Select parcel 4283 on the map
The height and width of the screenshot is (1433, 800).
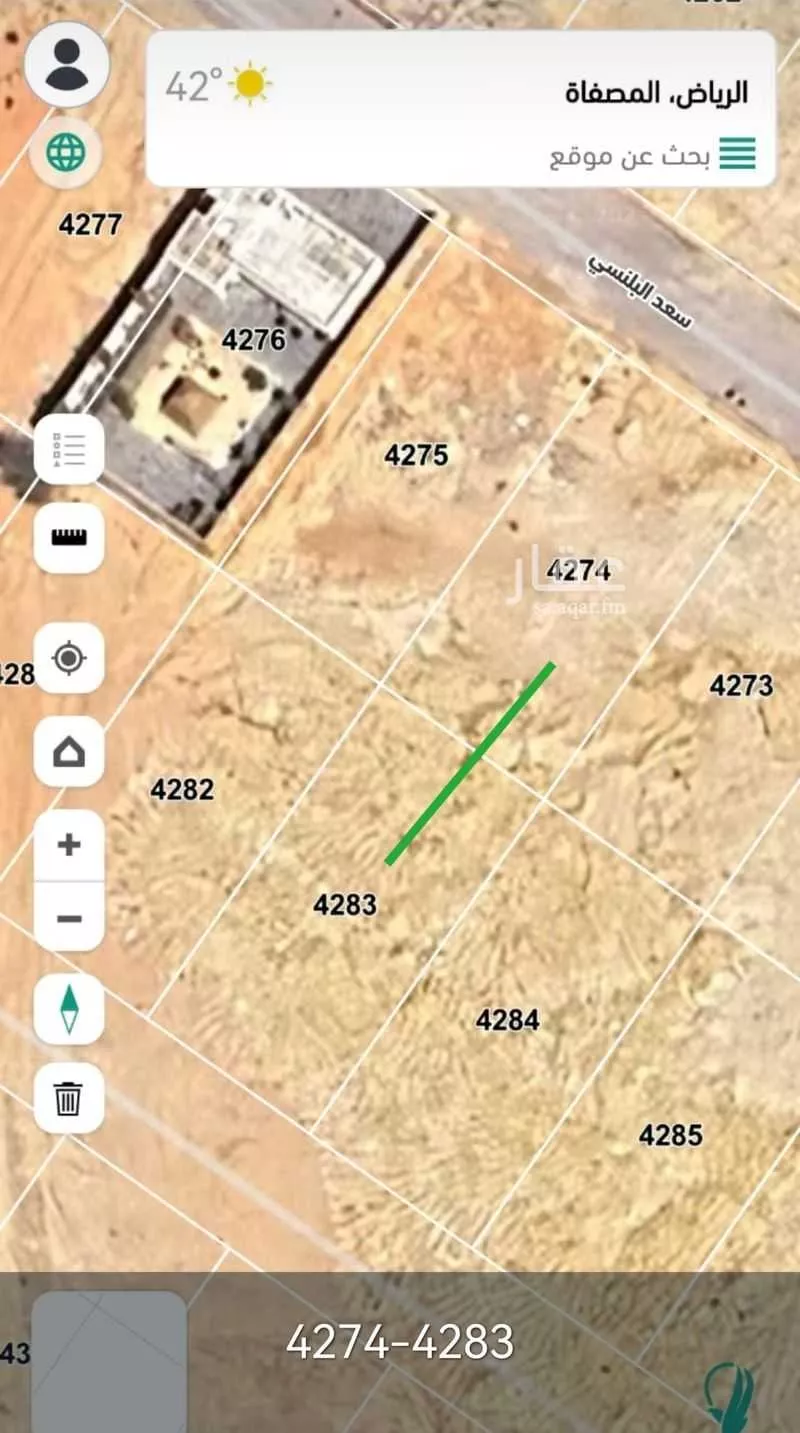coord(345,905)
